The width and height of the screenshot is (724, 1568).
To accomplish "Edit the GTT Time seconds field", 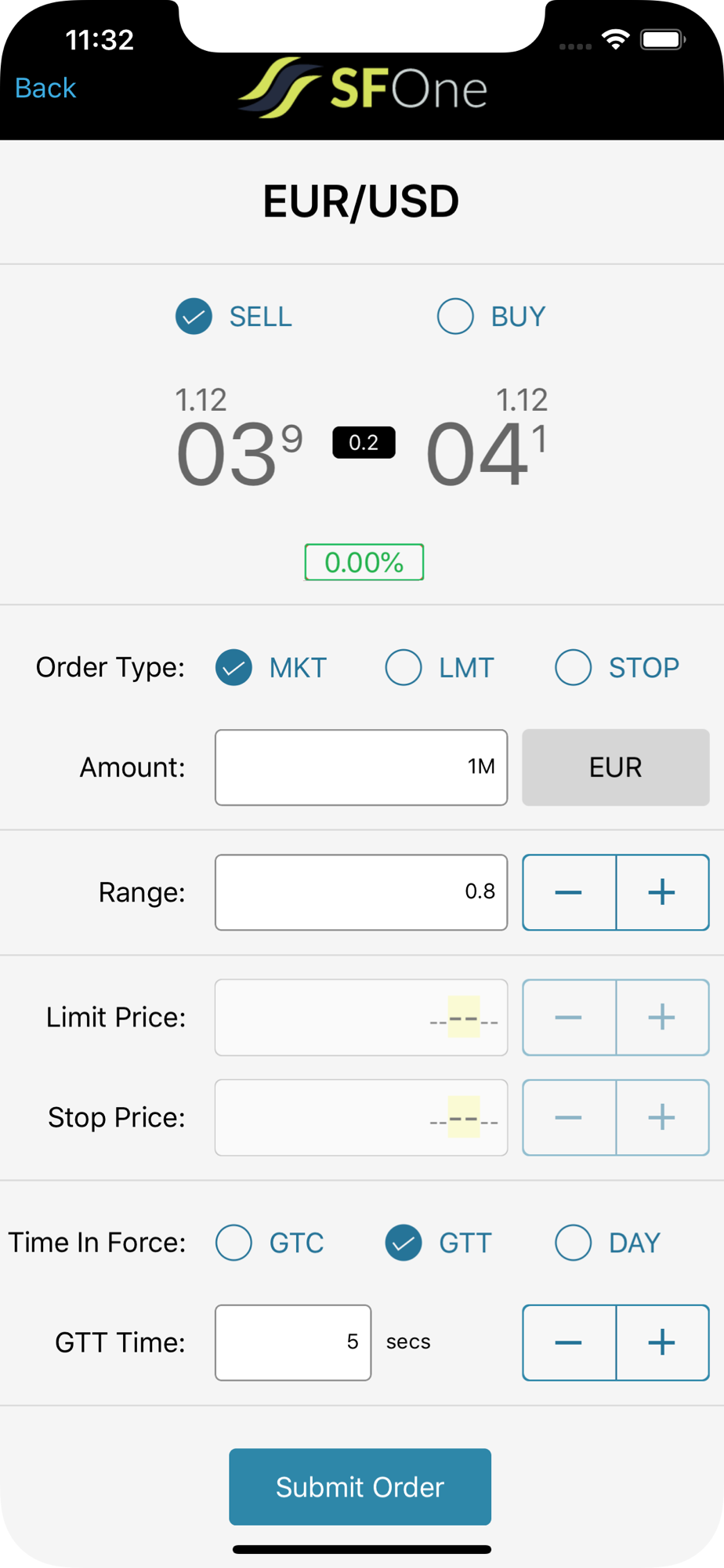I will click(293, 1342).
